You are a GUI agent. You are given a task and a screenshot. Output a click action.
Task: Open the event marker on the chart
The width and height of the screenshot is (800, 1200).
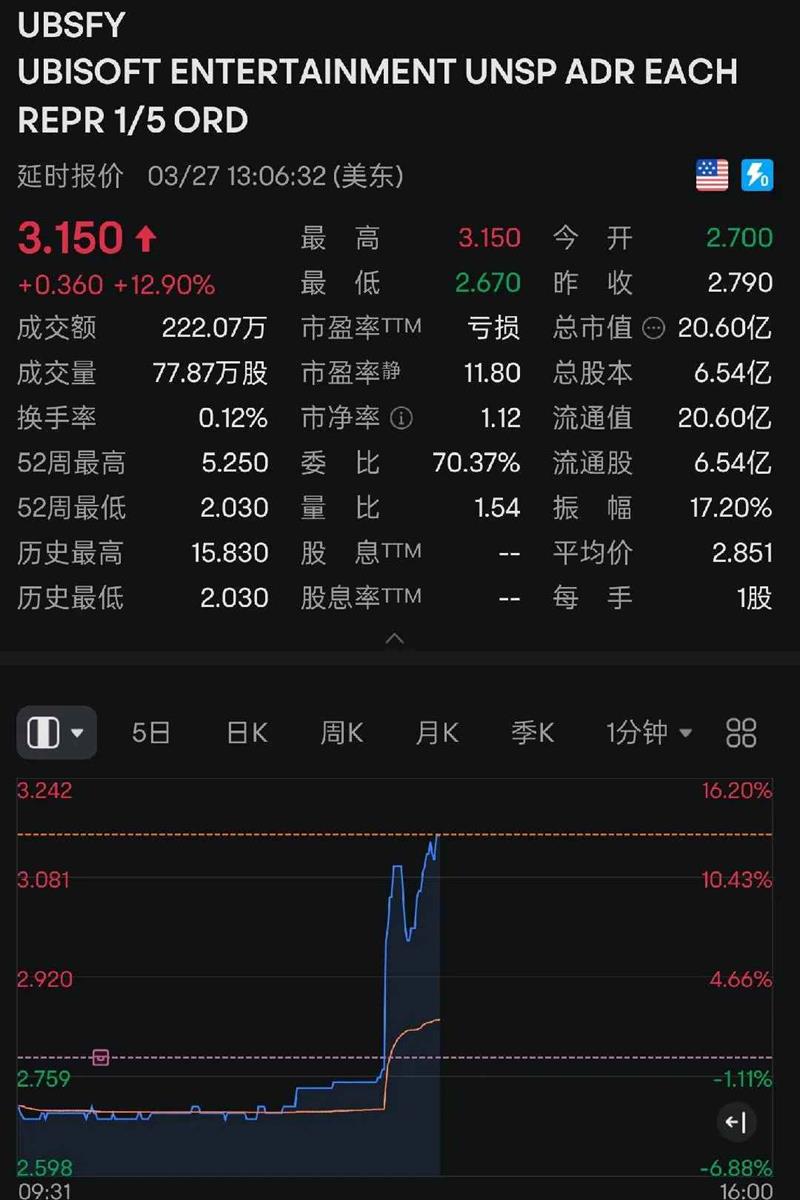100,1057
